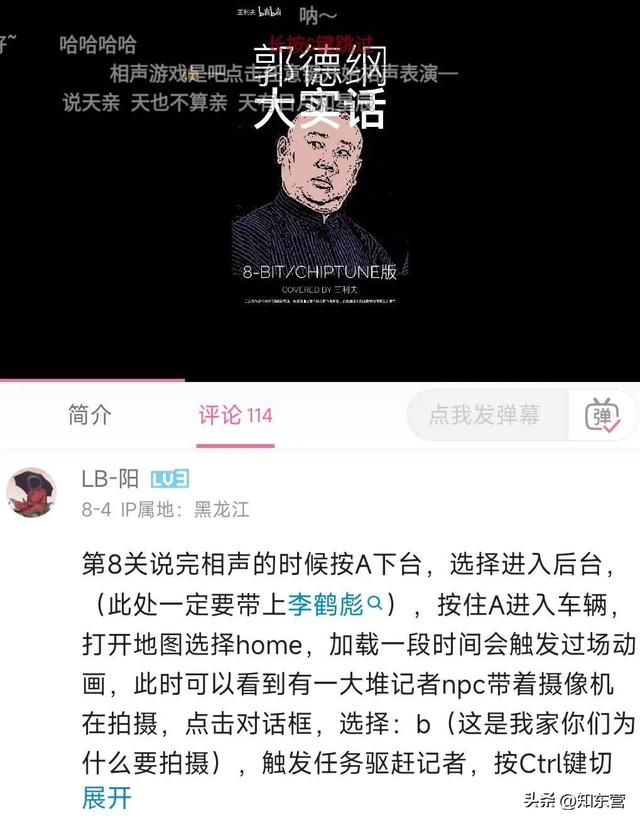
Task: Open the 评论 114 tab
Action: click(x=235, y=415)
